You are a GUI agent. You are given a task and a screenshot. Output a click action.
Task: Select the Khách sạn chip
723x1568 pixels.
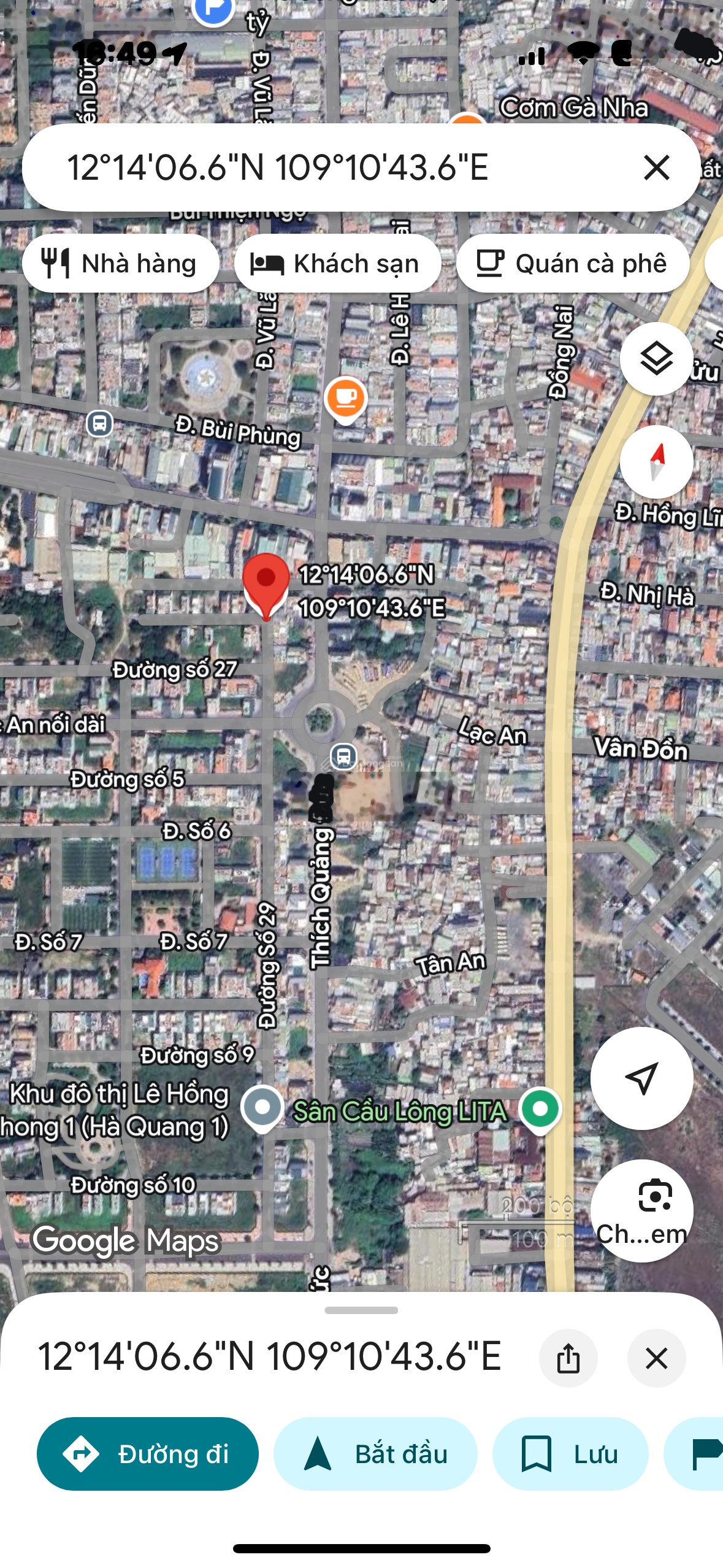[337, 264]
